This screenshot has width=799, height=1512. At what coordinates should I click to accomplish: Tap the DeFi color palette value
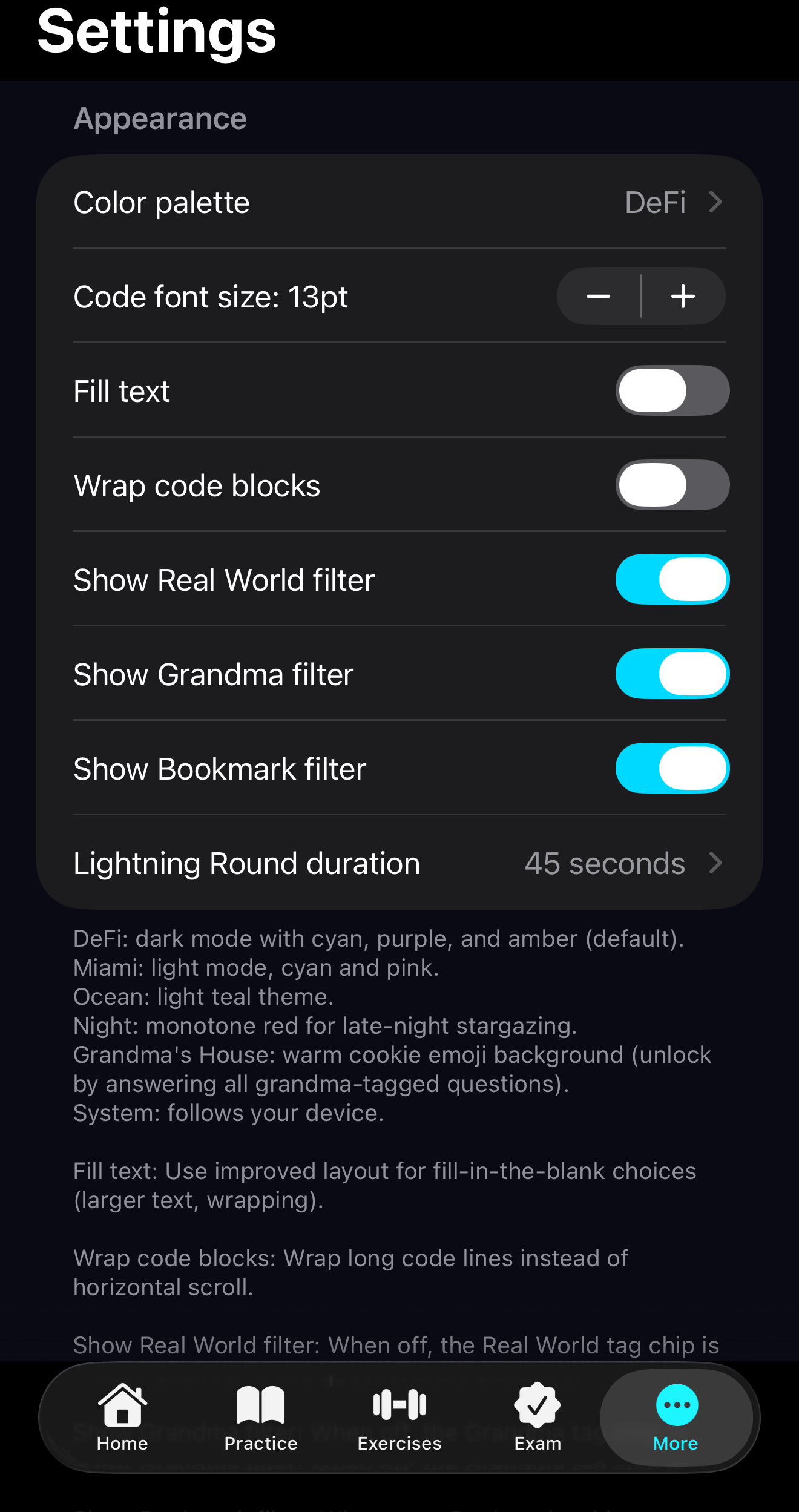pyautogui.click(x=656, y=202)
